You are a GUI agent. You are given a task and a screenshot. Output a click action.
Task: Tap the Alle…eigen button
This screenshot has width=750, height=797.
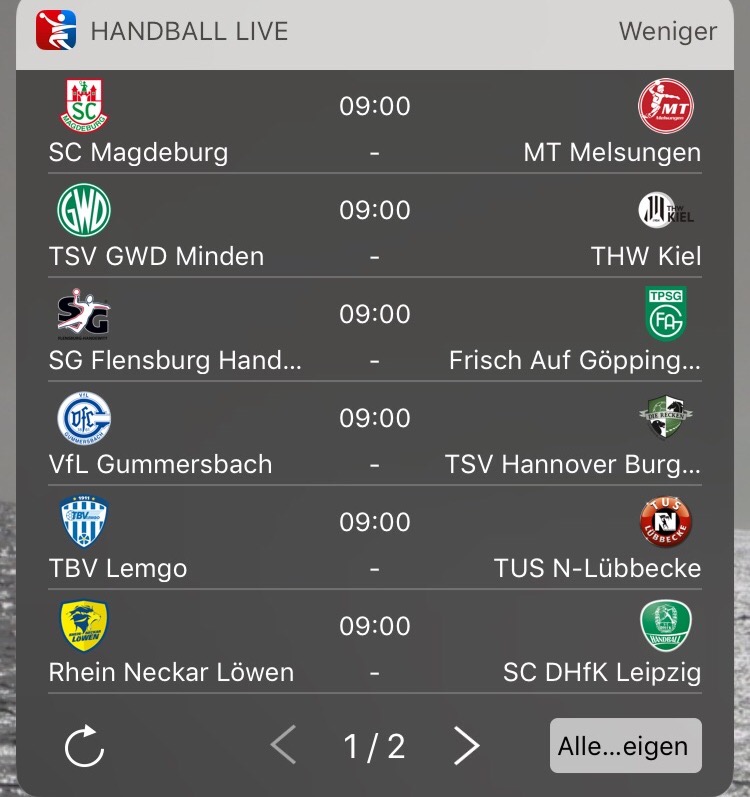coord(625,746)
